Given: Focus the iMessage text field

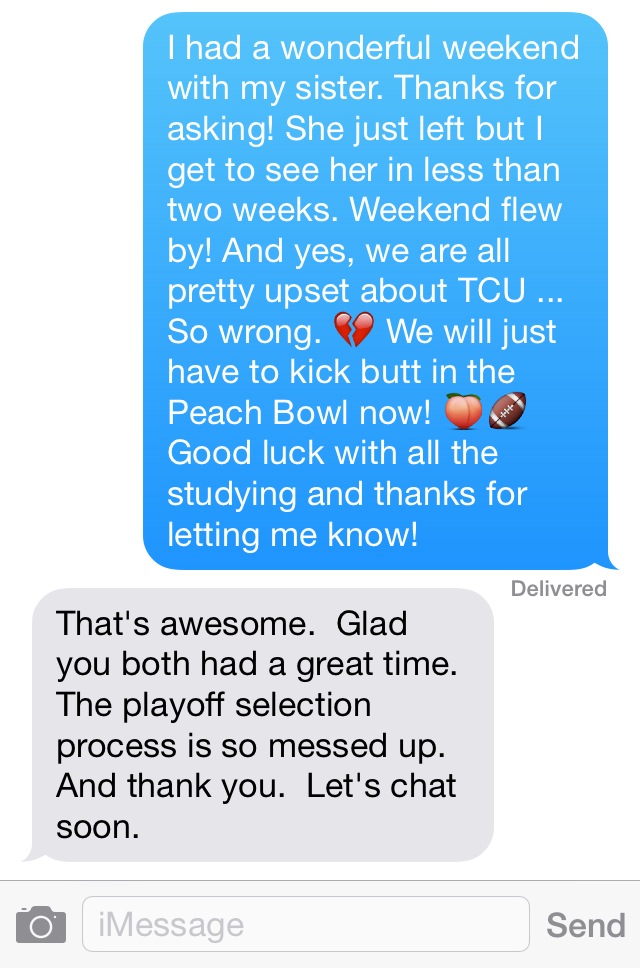Looking at the screenshot, I should 305,924.
